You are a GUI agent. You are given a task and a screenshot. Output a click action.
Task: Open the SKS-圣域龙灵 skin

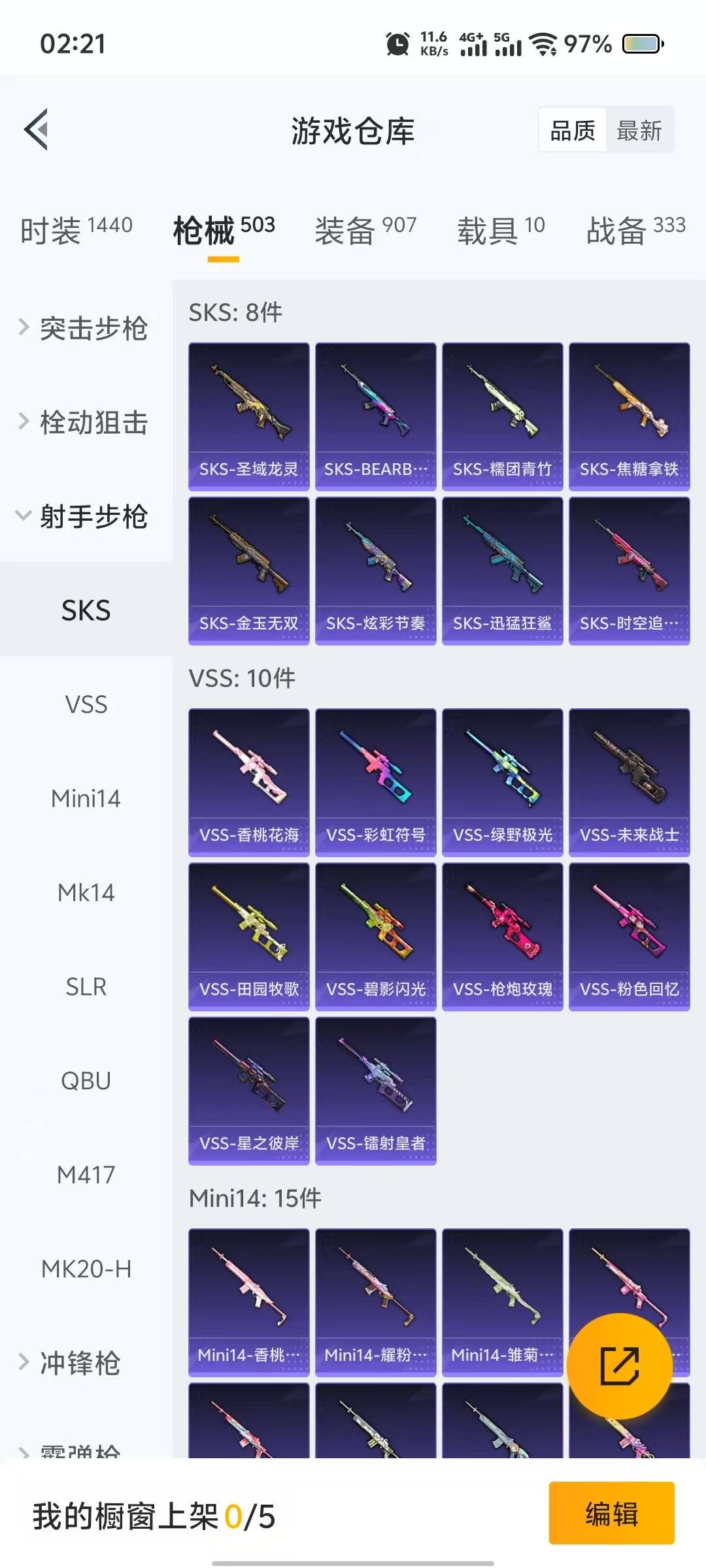tap(249, 416)
